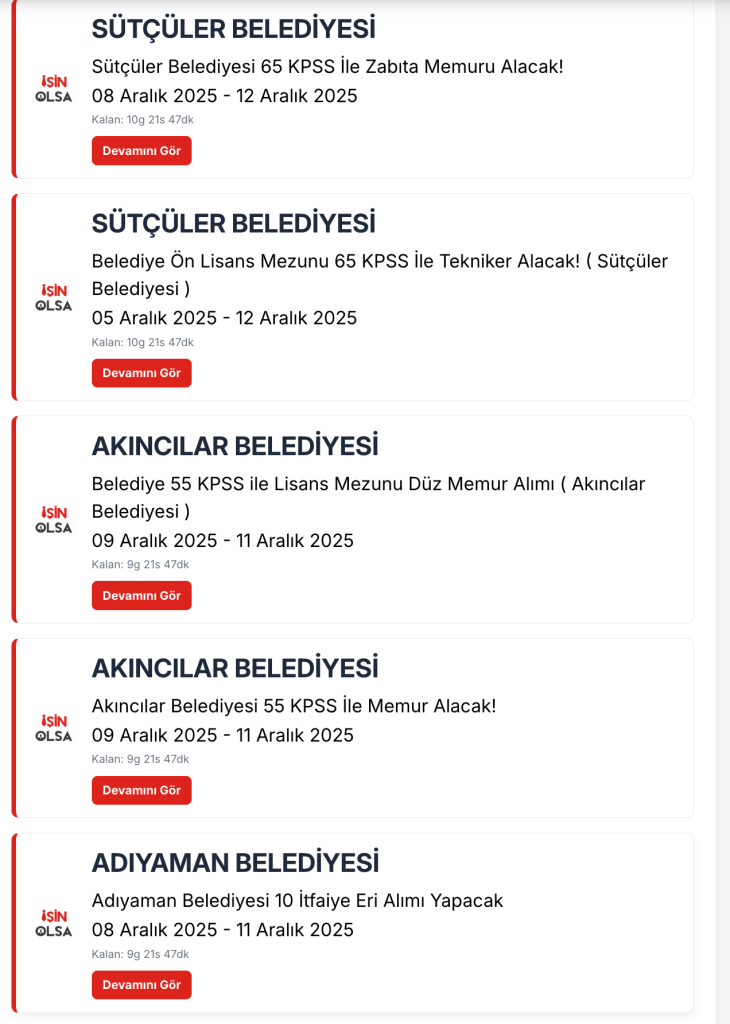This screenshot has height=1024, width=730.
Task: Open Devamını Gör for Akıncılar 55 KPSS memur listing
Action: (x=141, y=790)
